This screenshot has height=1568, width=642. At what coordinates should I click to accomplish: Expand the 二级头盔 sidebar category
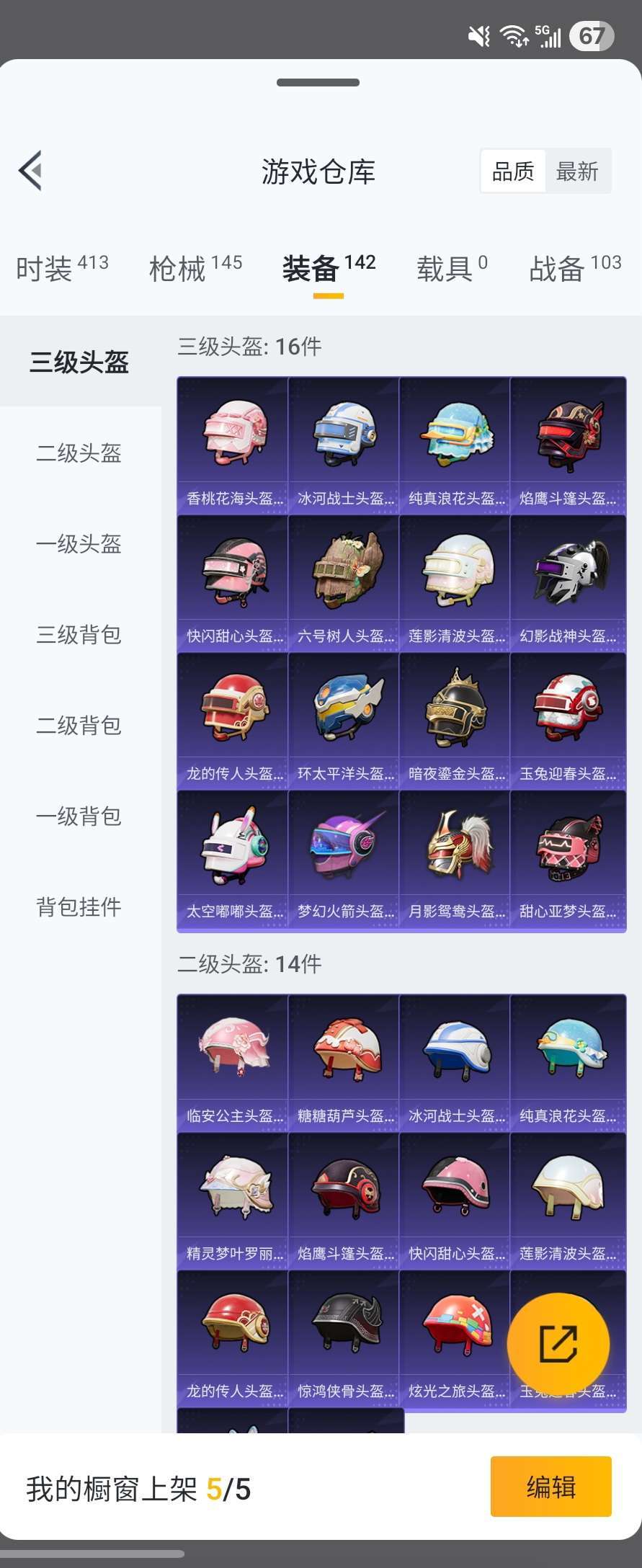[79, 454]
